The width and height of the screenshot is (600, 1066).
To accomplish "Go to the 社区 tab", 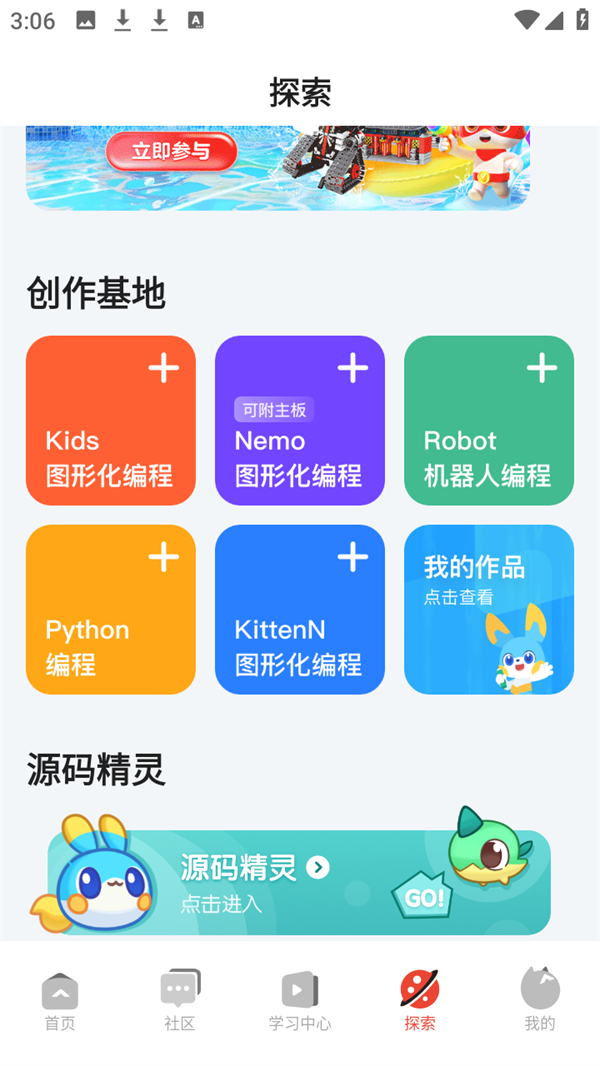I will tap(180, 1000).
